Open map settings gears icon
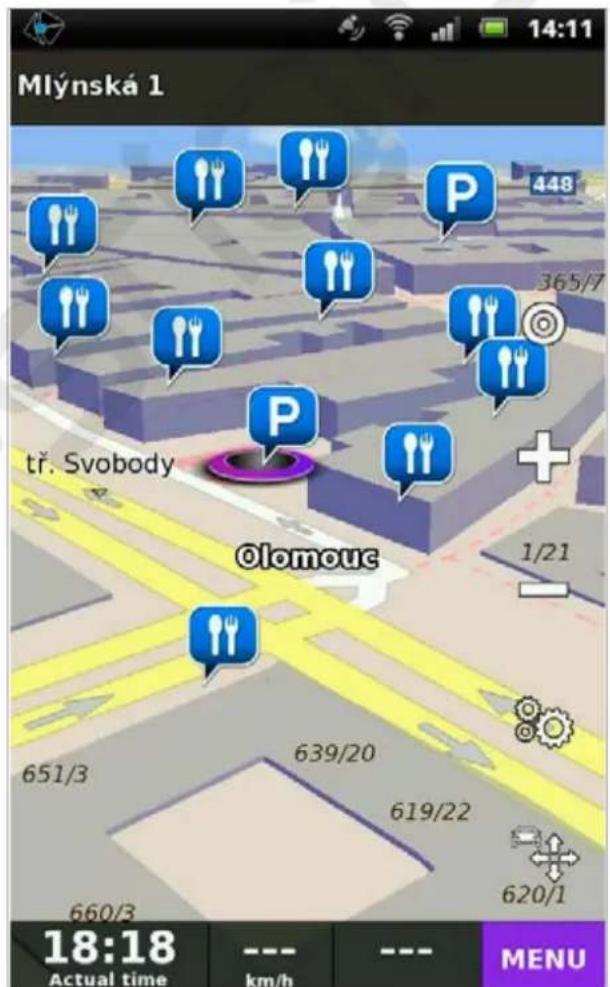 (x=543, y=722)
